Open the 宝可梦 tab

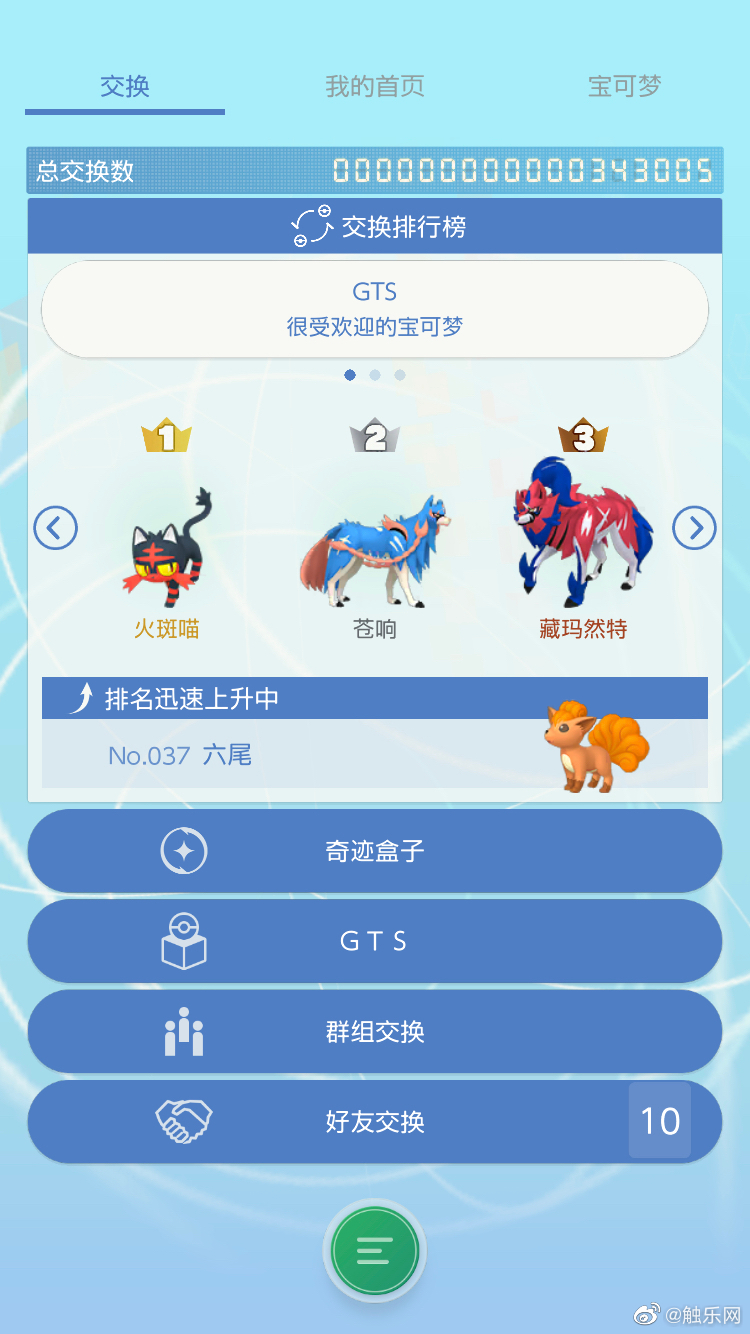tap(624, 87)
